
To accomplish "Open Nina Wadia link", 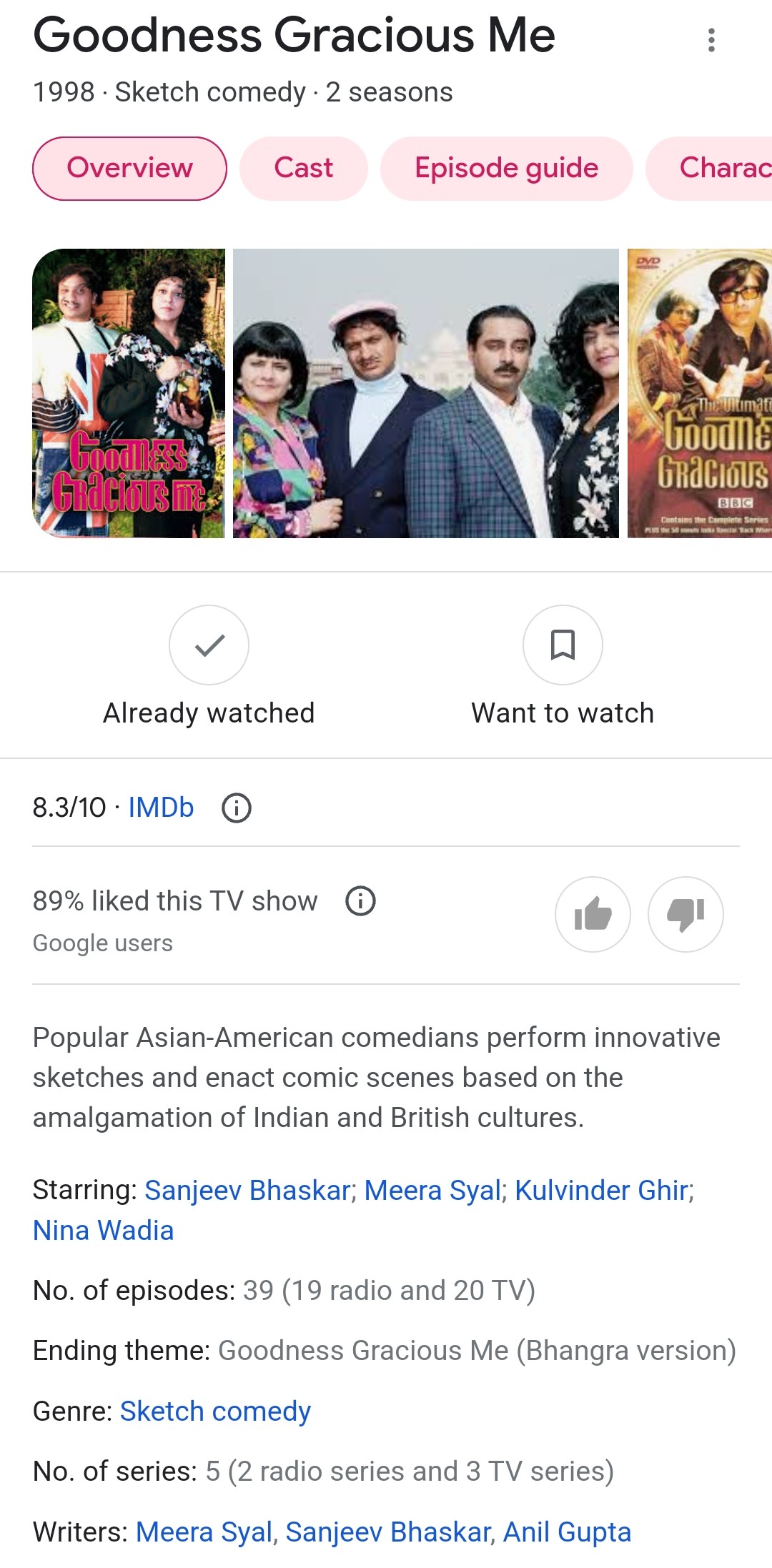I will click(104, 1231).
